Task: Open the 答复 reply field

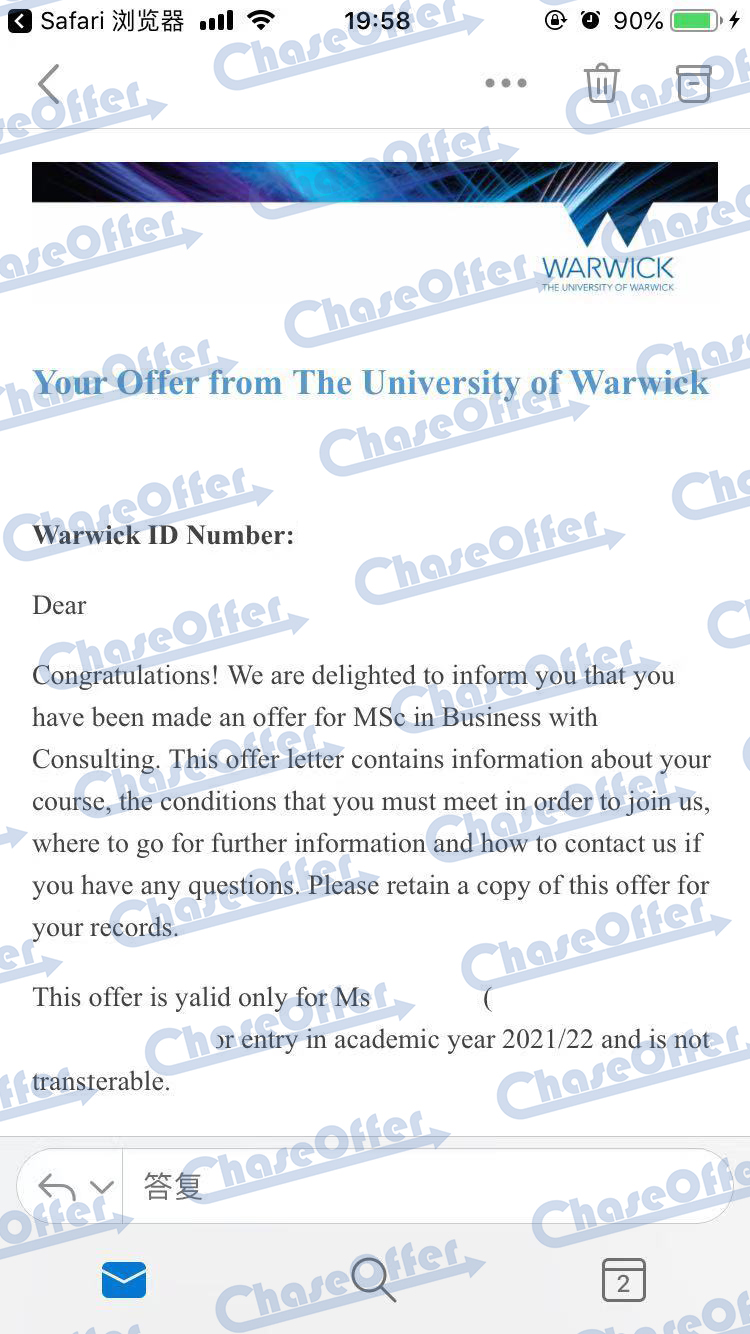Action: click(428, 1186)
